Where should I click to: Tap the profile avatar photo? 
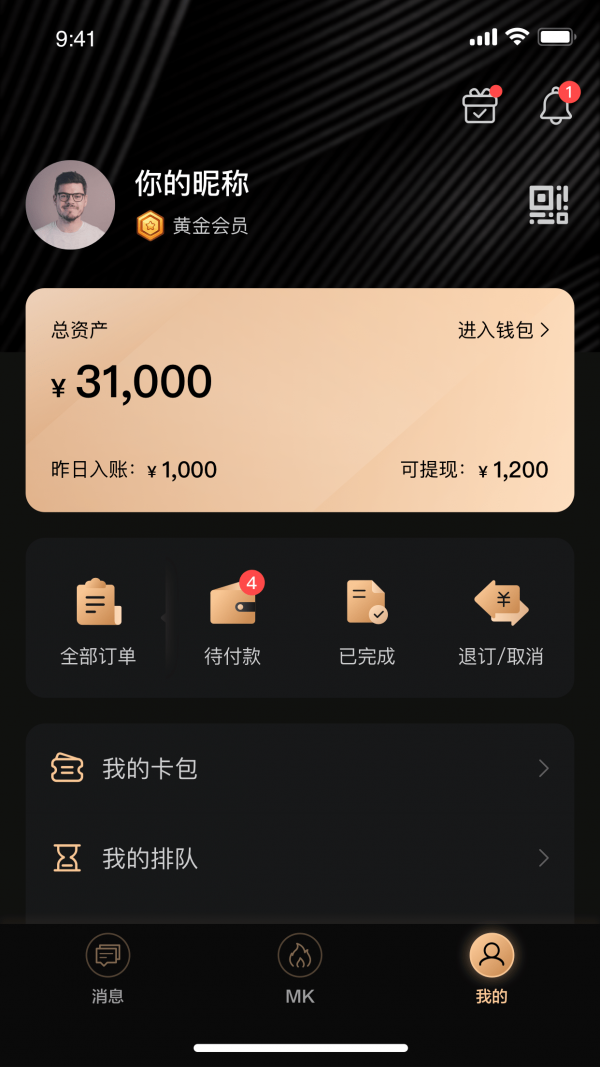click(70, 205)
